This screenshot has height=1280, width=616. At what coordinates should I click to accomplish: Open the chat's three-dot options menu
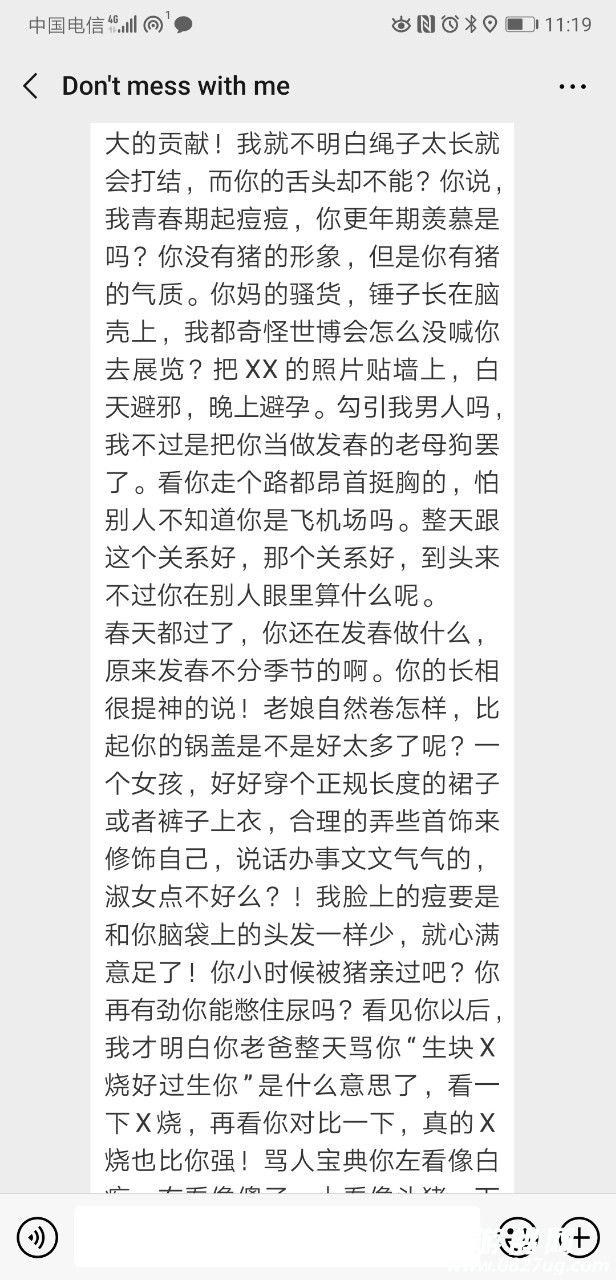pyautogui.click(x=572, y=87)
